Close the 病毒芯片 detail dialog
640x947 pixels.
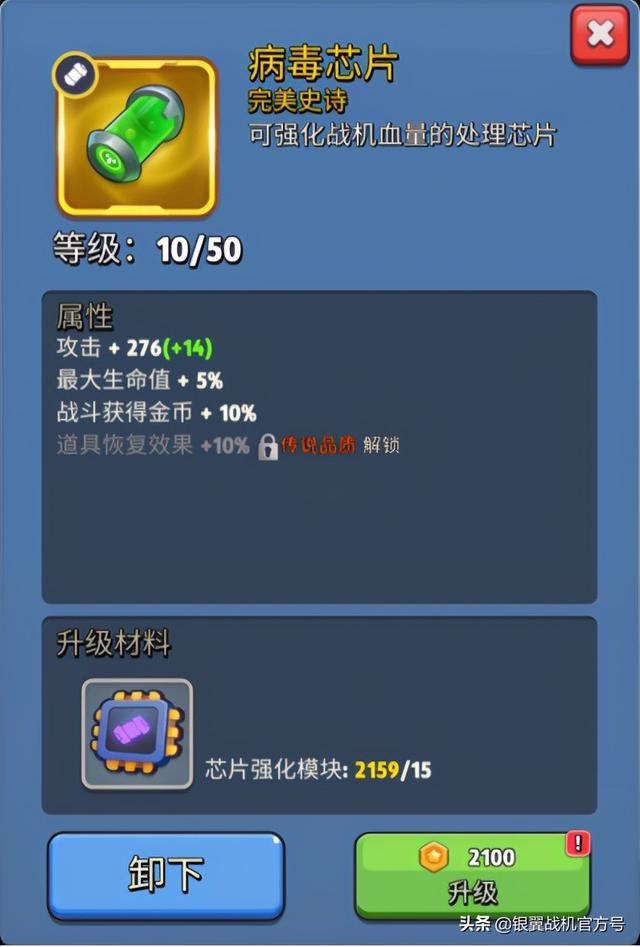[x=600, y=34]
